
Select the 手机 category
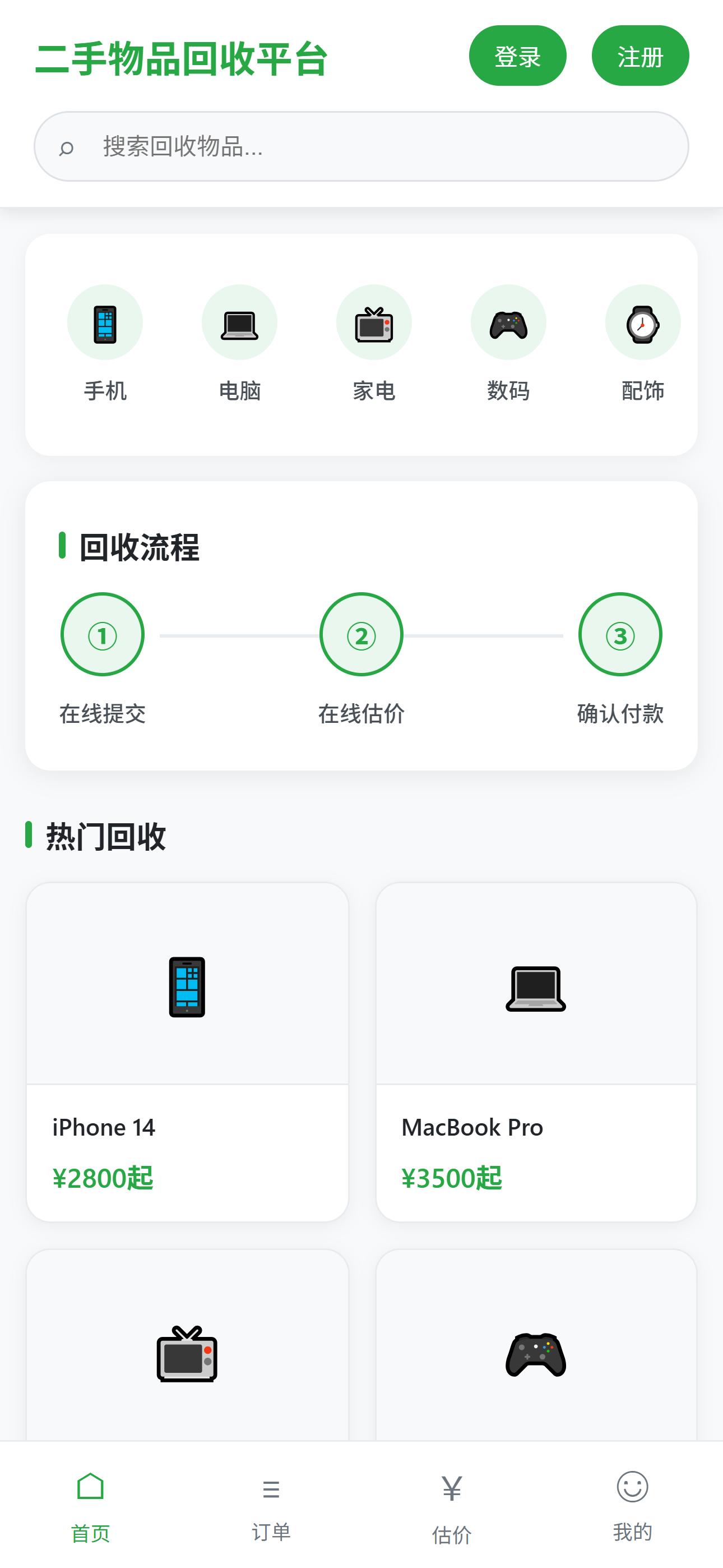[x=105, y=344]
